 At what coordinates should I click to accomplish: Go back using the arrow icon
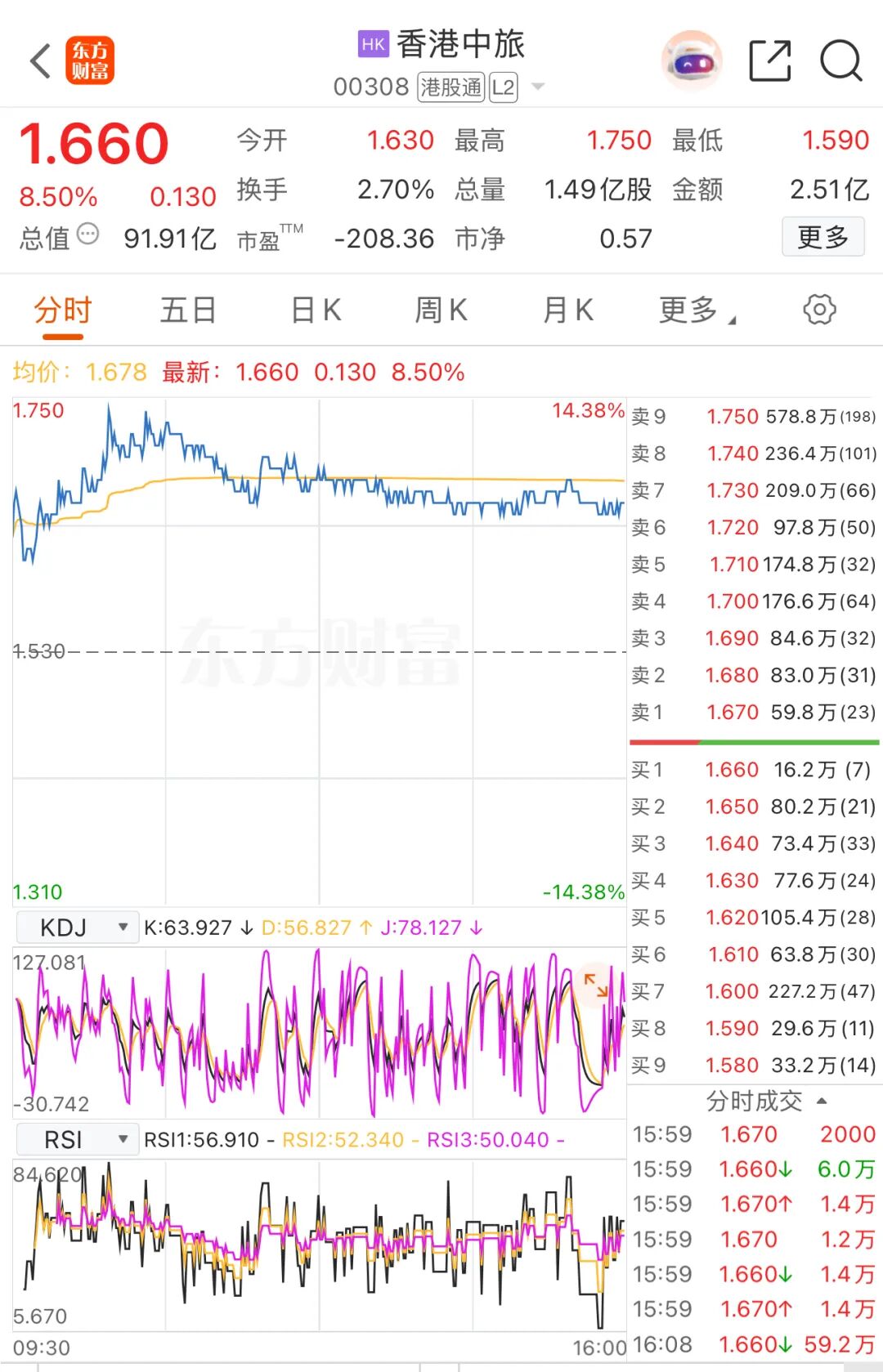click(x=41, y=61)
